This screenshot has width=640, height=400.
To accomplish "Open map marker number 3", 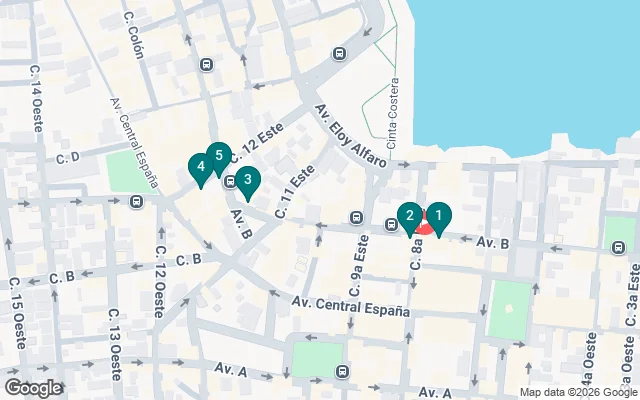I will pyautogui.click(x=247, y=180).
